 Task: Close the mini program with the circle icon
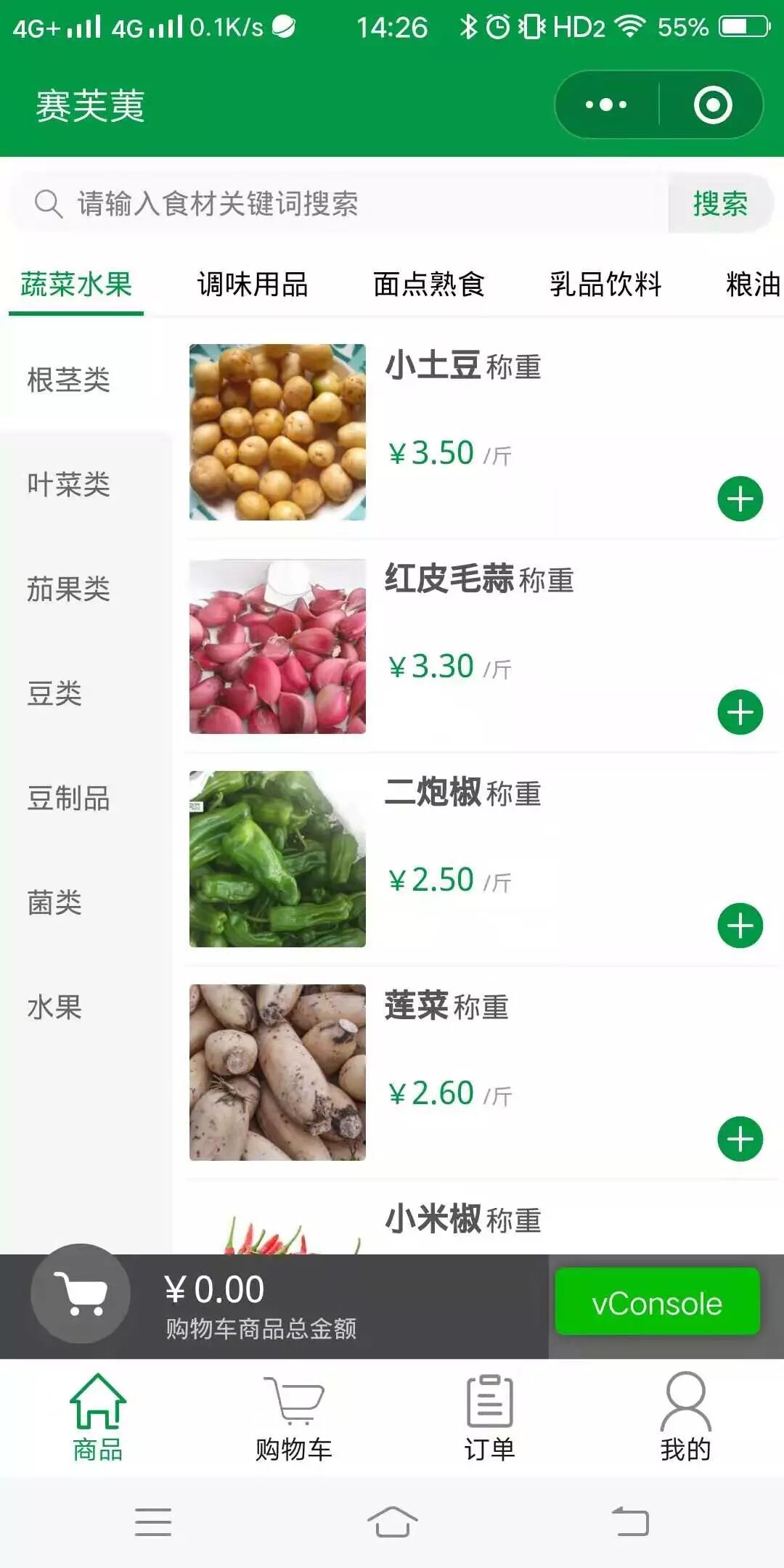click(712, 105)
